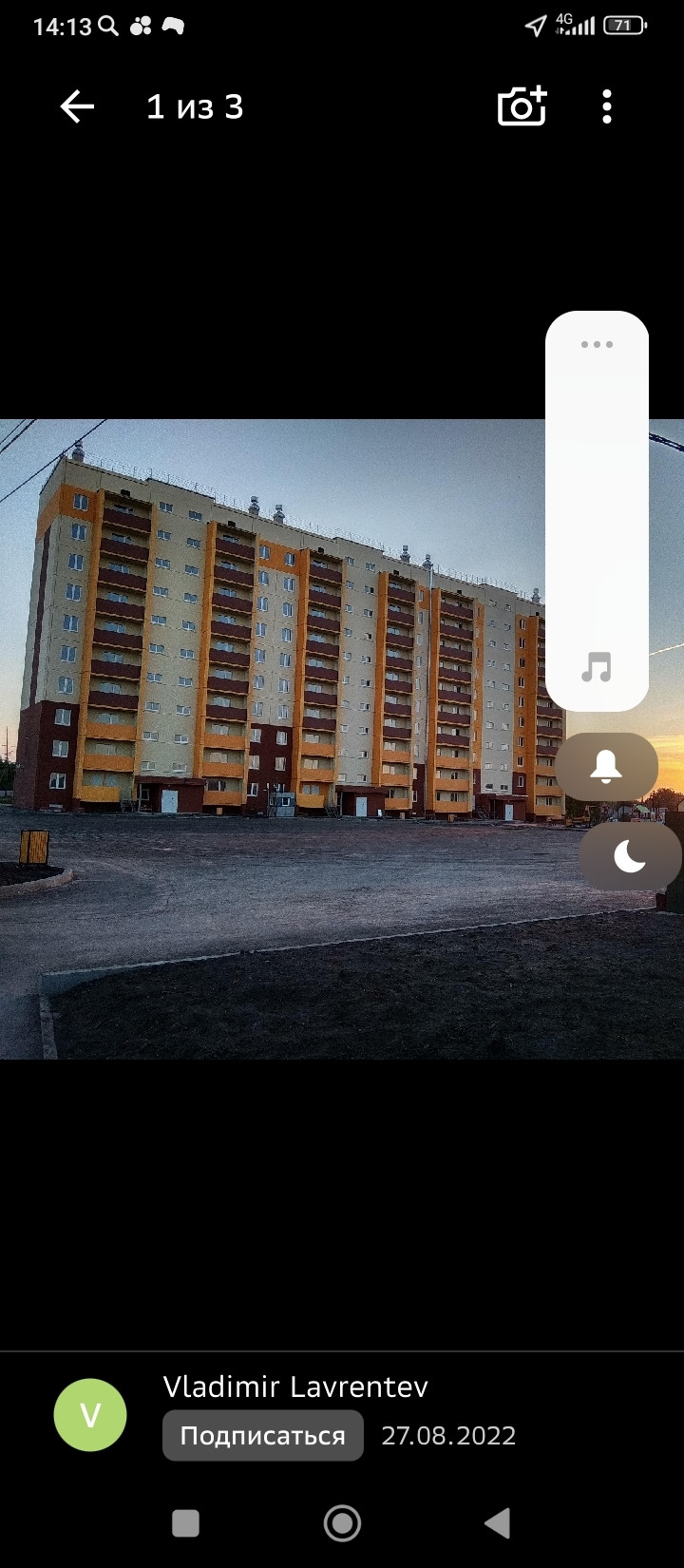Open Vladimir Lavrentev's profile avatar

(x=90, y=1415)
